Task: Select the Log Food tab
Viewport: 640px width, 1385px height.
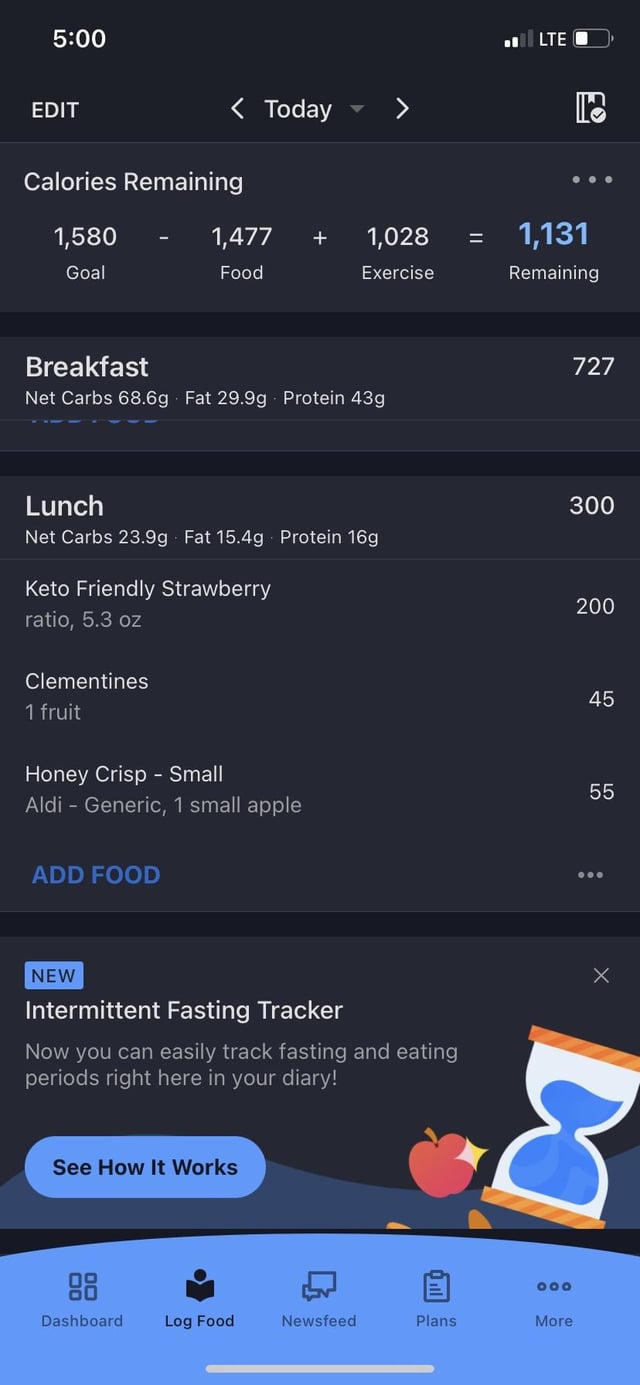Action: [200, 1299]
